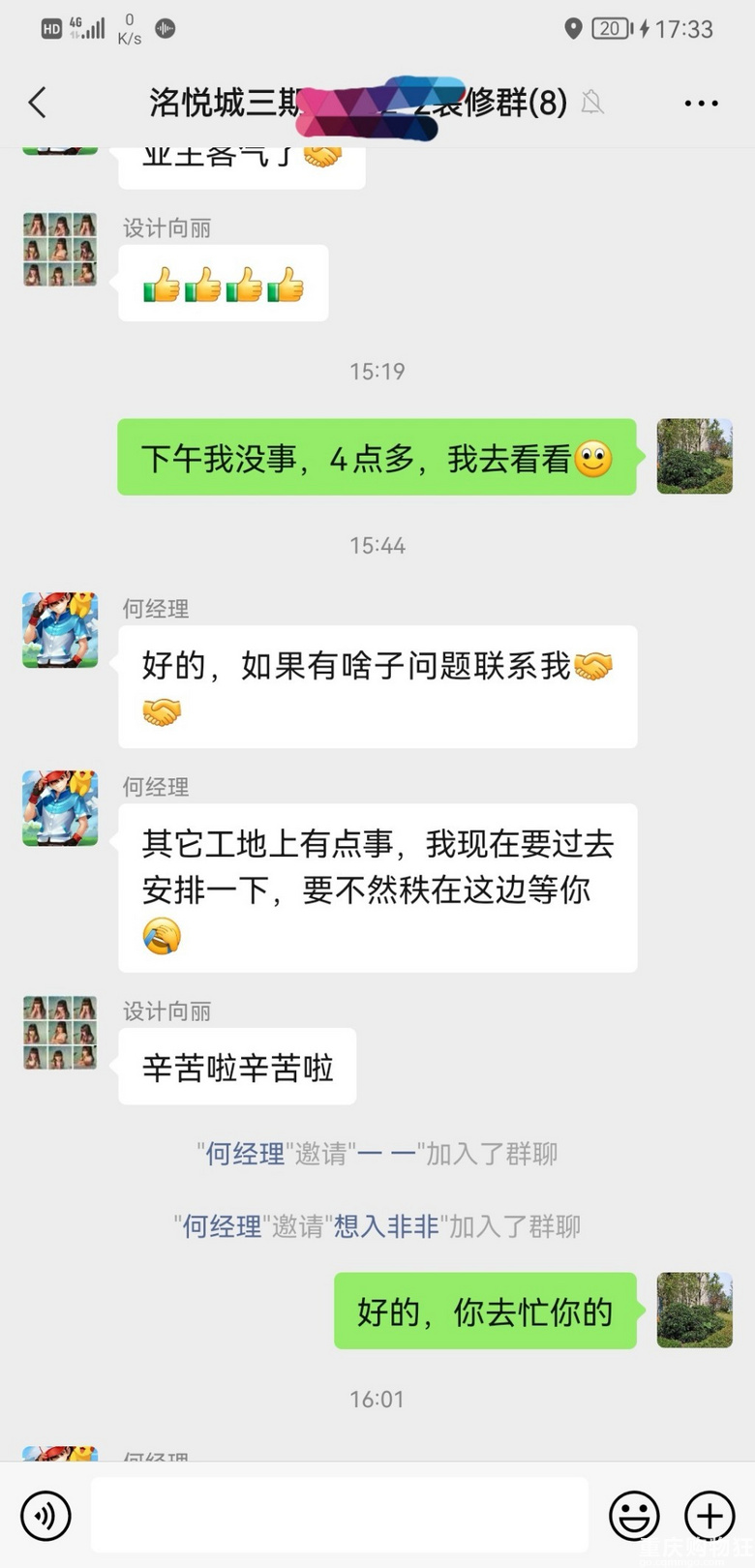Image resolution: width=755 pixels, height=1568 pixels.
Task: Tap 设计向丽's avatar beside 辛苦啦辛苦啦
Action: point(60,1033)
